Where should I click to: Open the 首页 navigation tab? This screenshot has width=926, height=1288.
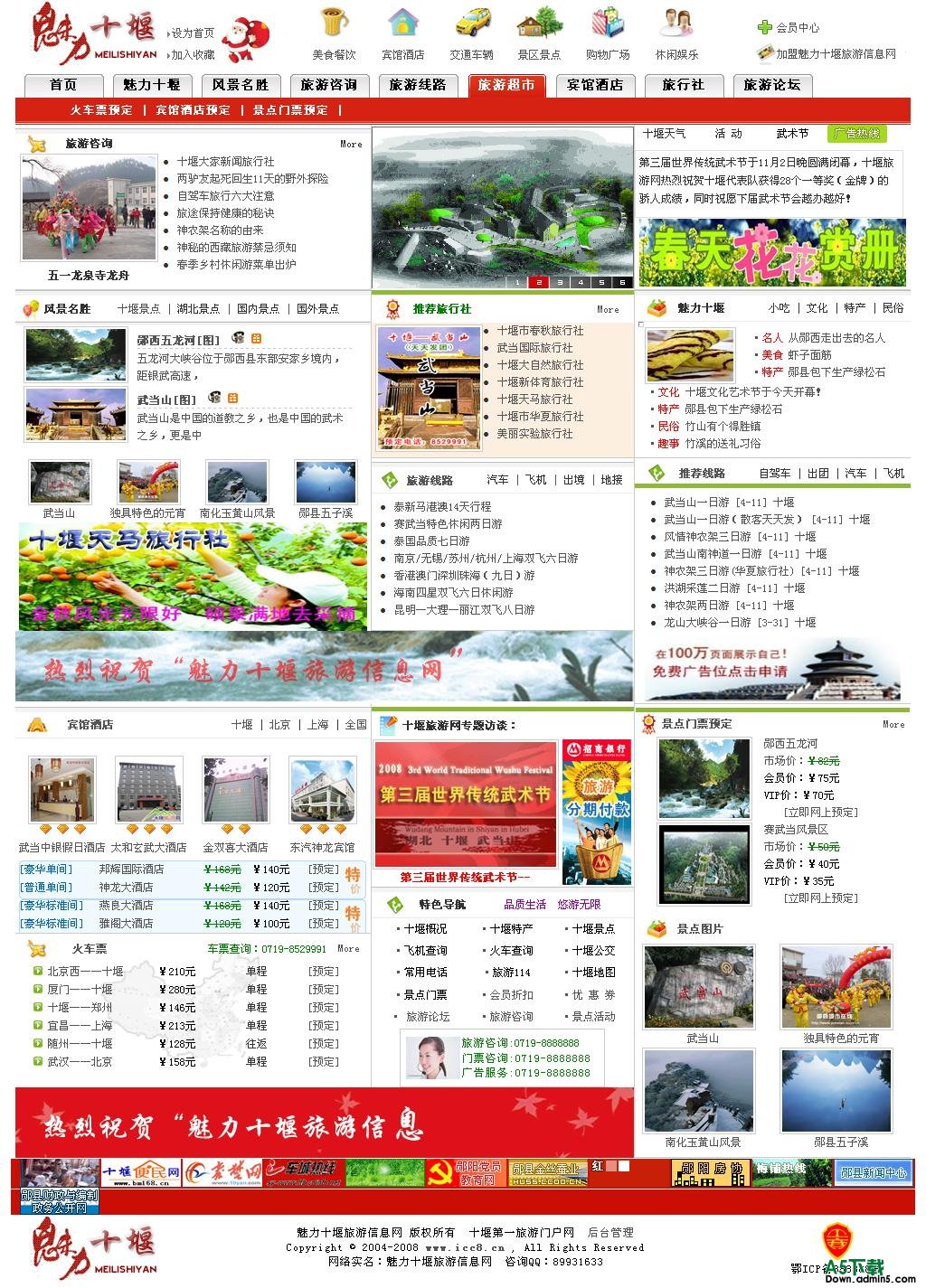(x=62, y=85)
